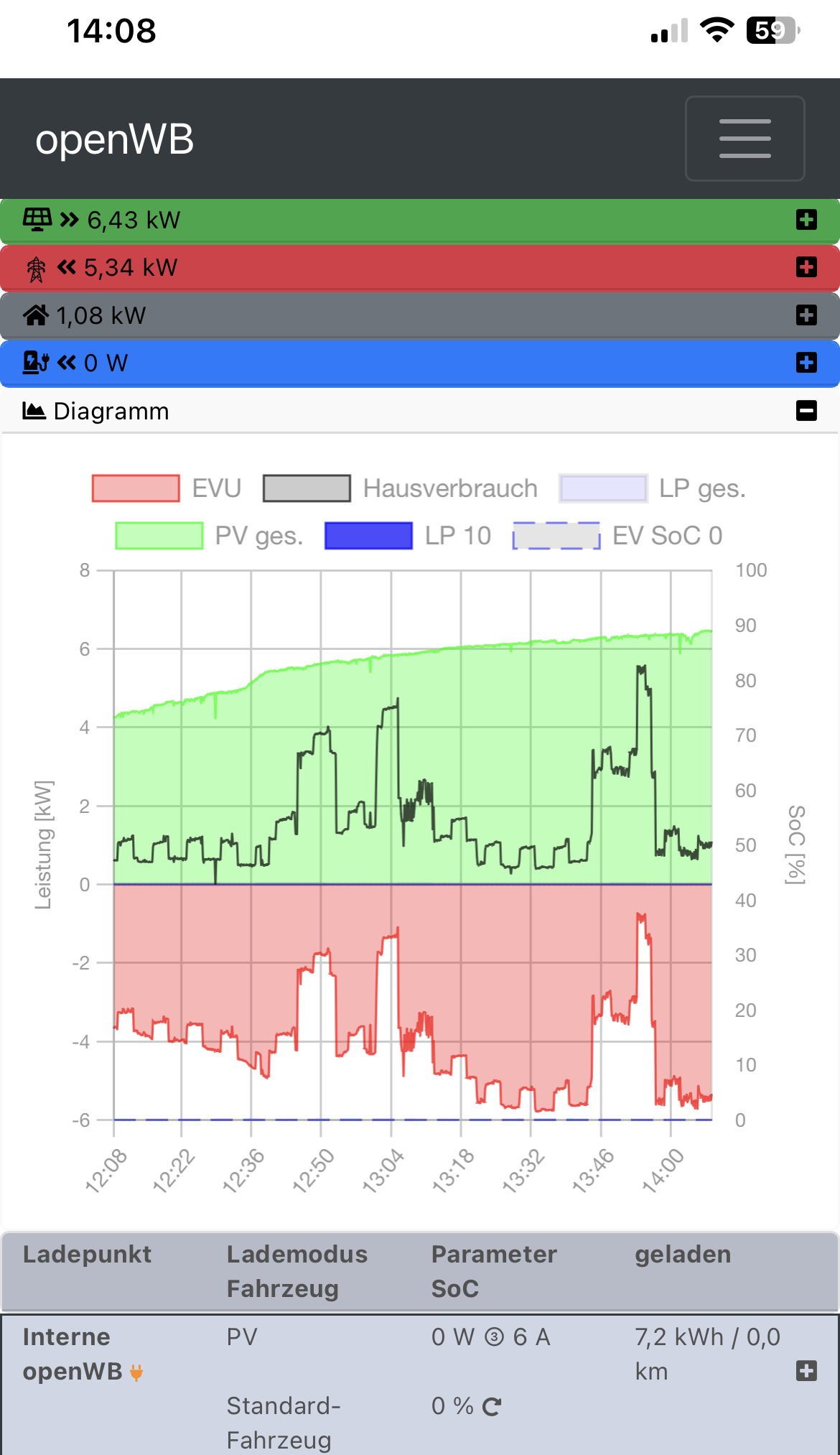Toggle EVU series in chart legend
This screenshot has height=1455, width=840.
pos(167,488)
